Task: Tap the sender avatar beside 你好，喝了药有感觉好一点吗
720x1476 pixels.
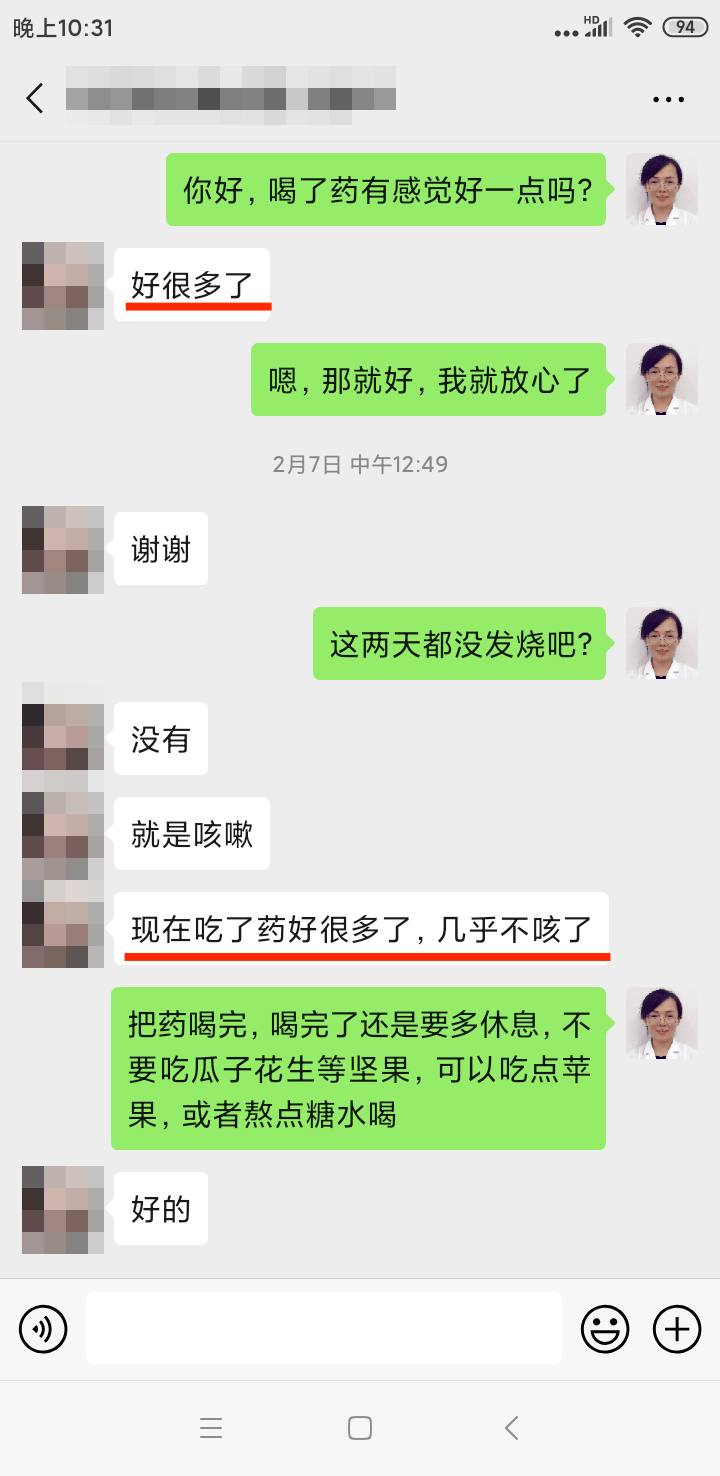Action: click(661, 189)
